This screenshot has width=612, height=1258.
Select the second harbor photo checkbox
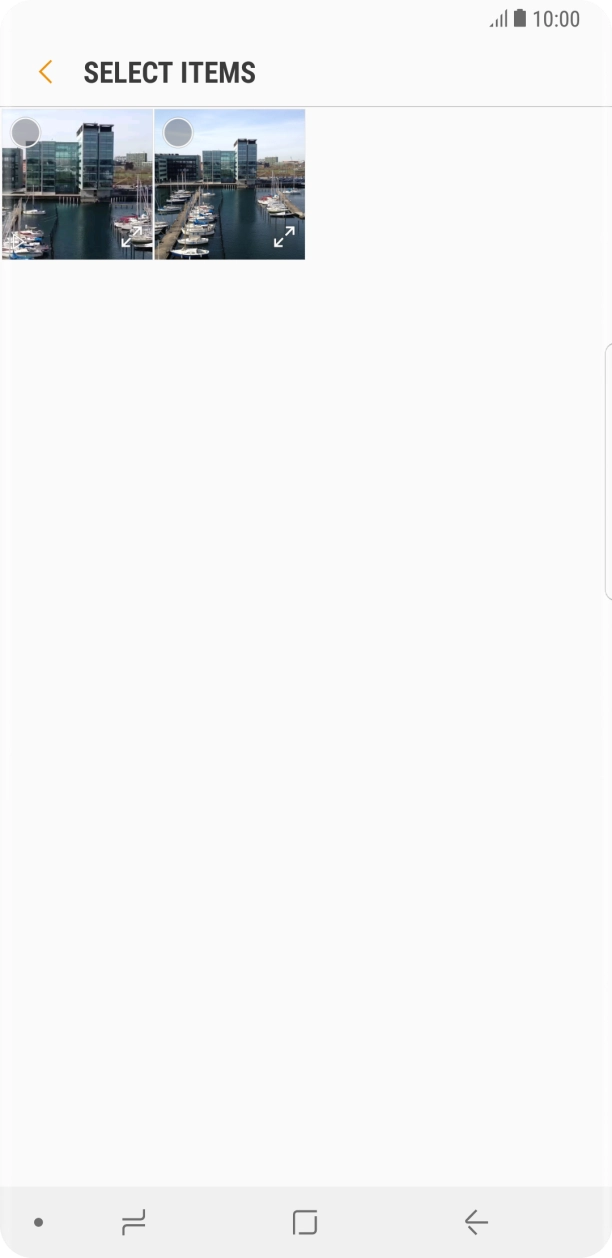coord(178,132)
